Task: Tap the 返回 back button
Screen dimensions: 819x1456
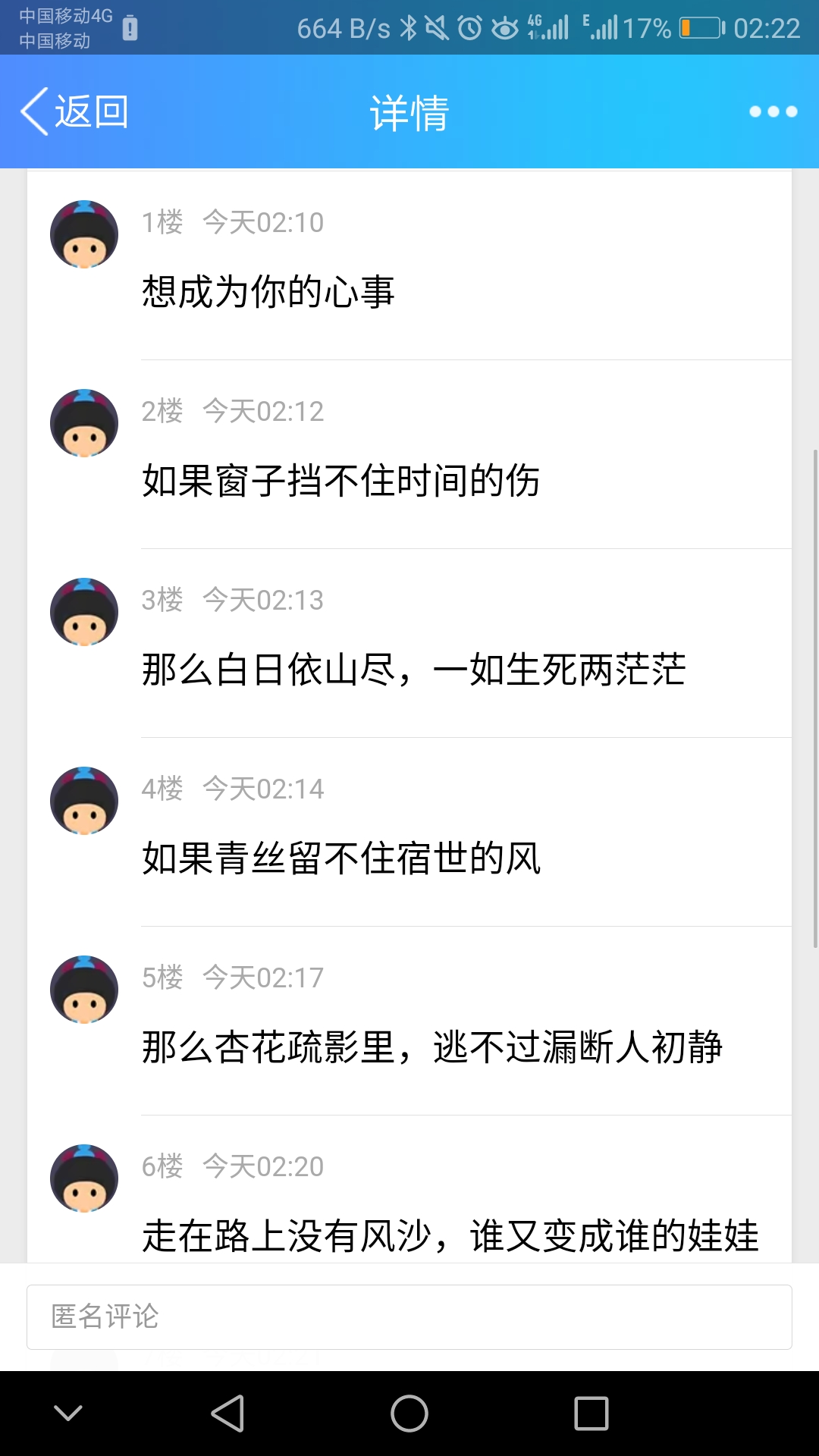Action: pyautogui.click(x=74, y=111)
